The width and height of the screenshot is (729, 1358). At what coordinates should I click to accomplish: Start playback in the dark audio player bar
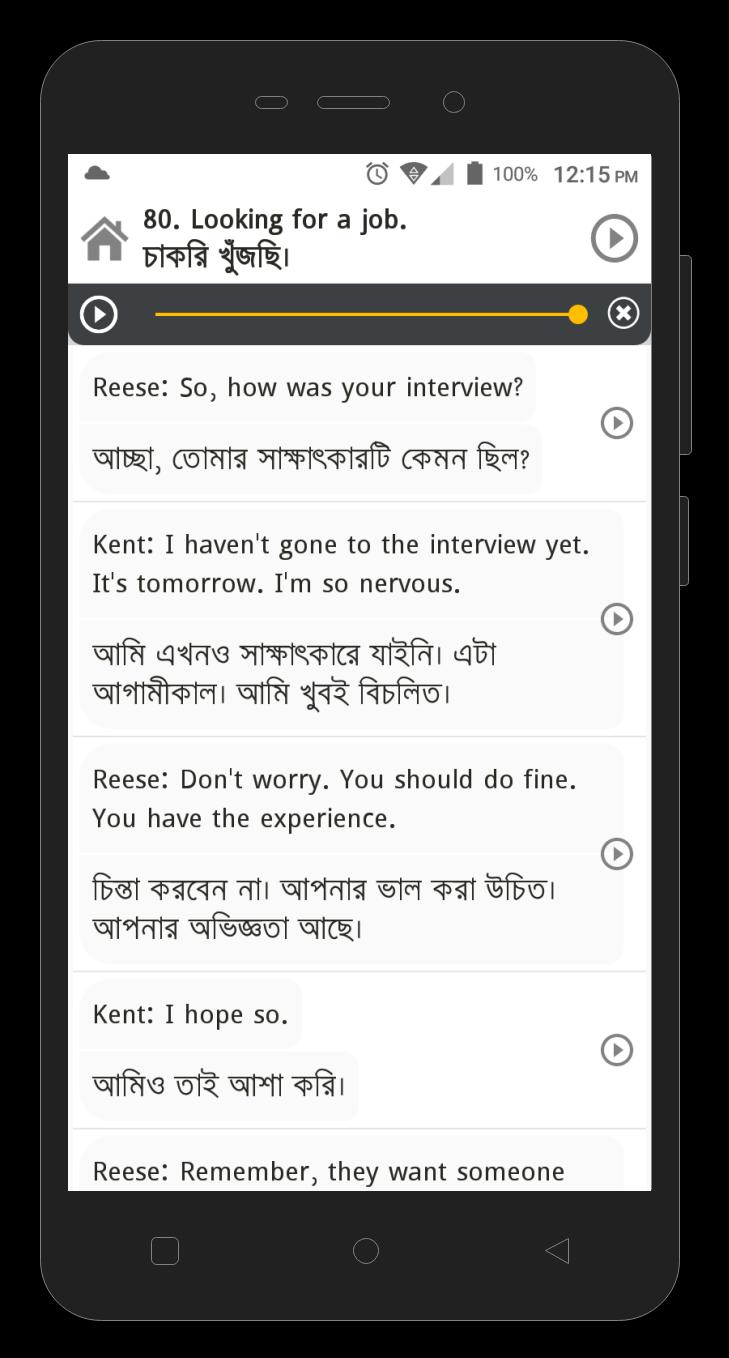tap(98, 314)
